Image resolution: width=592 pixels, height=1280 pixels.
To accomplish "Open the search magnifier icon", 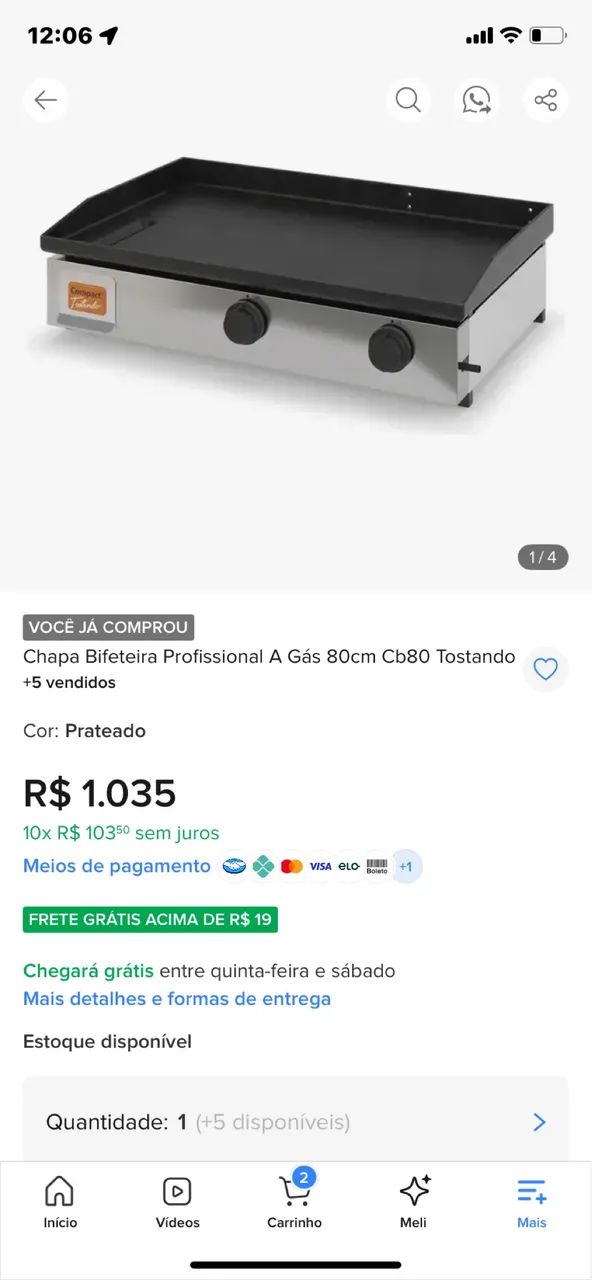I will (x=408, y=100).
